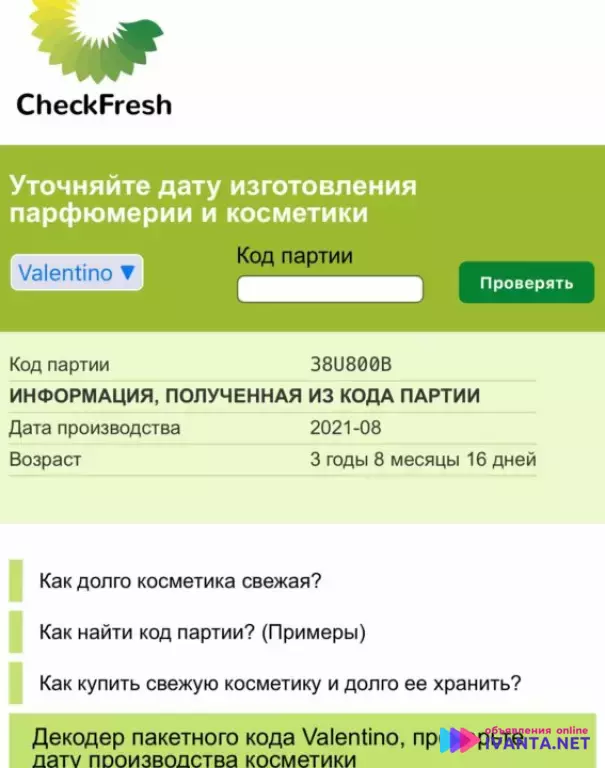Open the Valentino brand dropdown
605x768 pixels.
[77, 273]
